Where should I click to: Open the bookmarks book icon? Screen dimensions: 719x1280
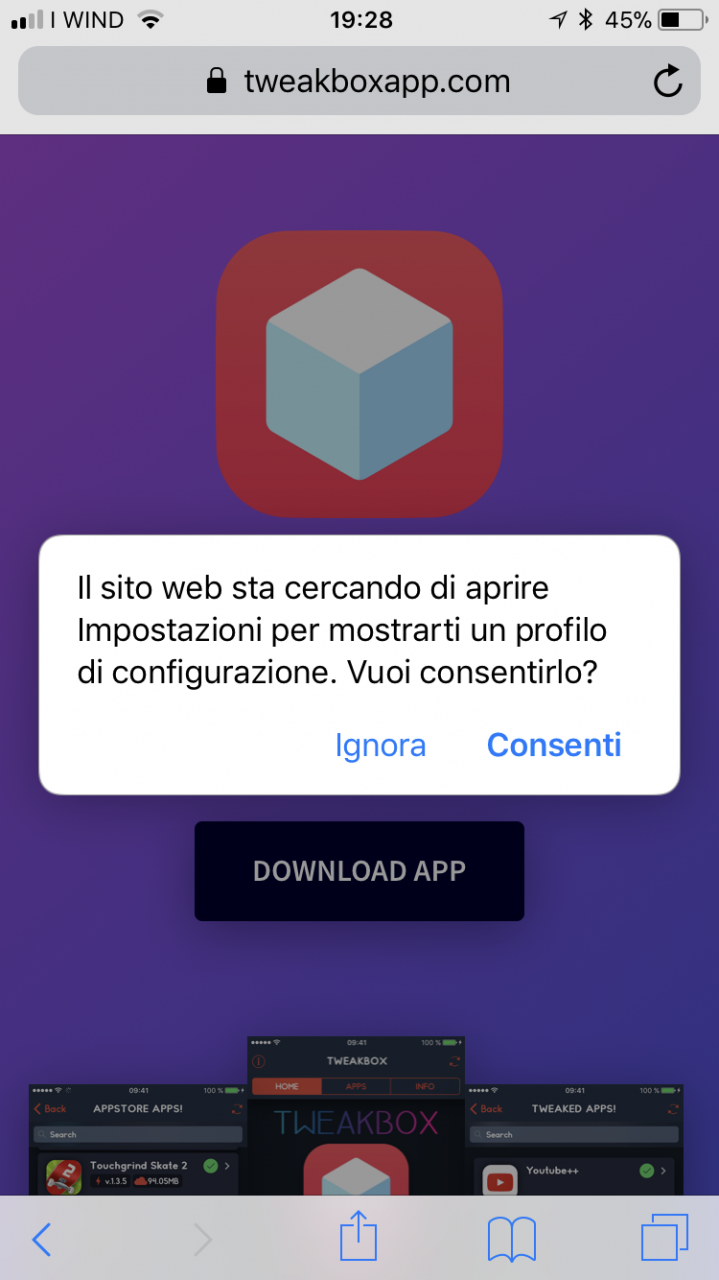[512, 1240]
